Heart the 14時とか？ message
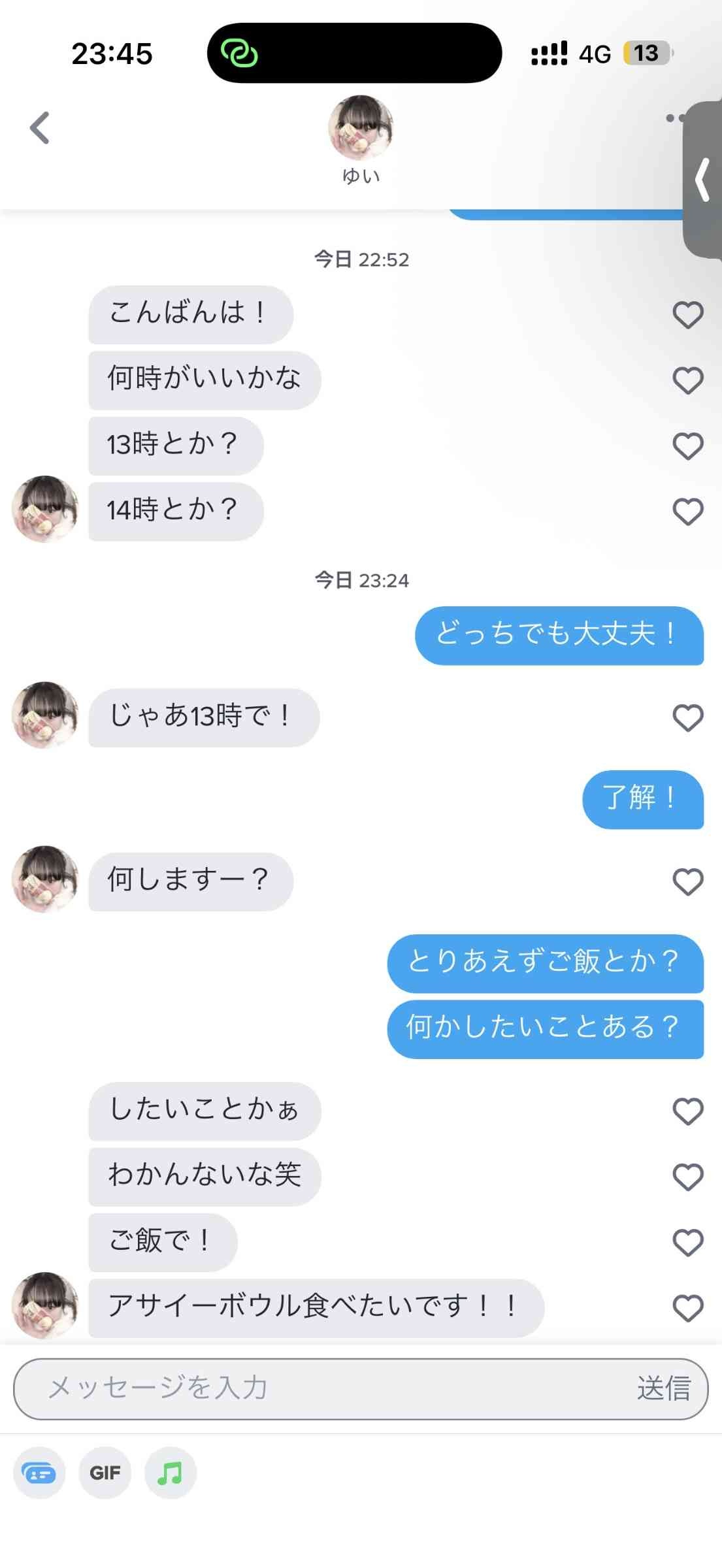 click(687, 512)
